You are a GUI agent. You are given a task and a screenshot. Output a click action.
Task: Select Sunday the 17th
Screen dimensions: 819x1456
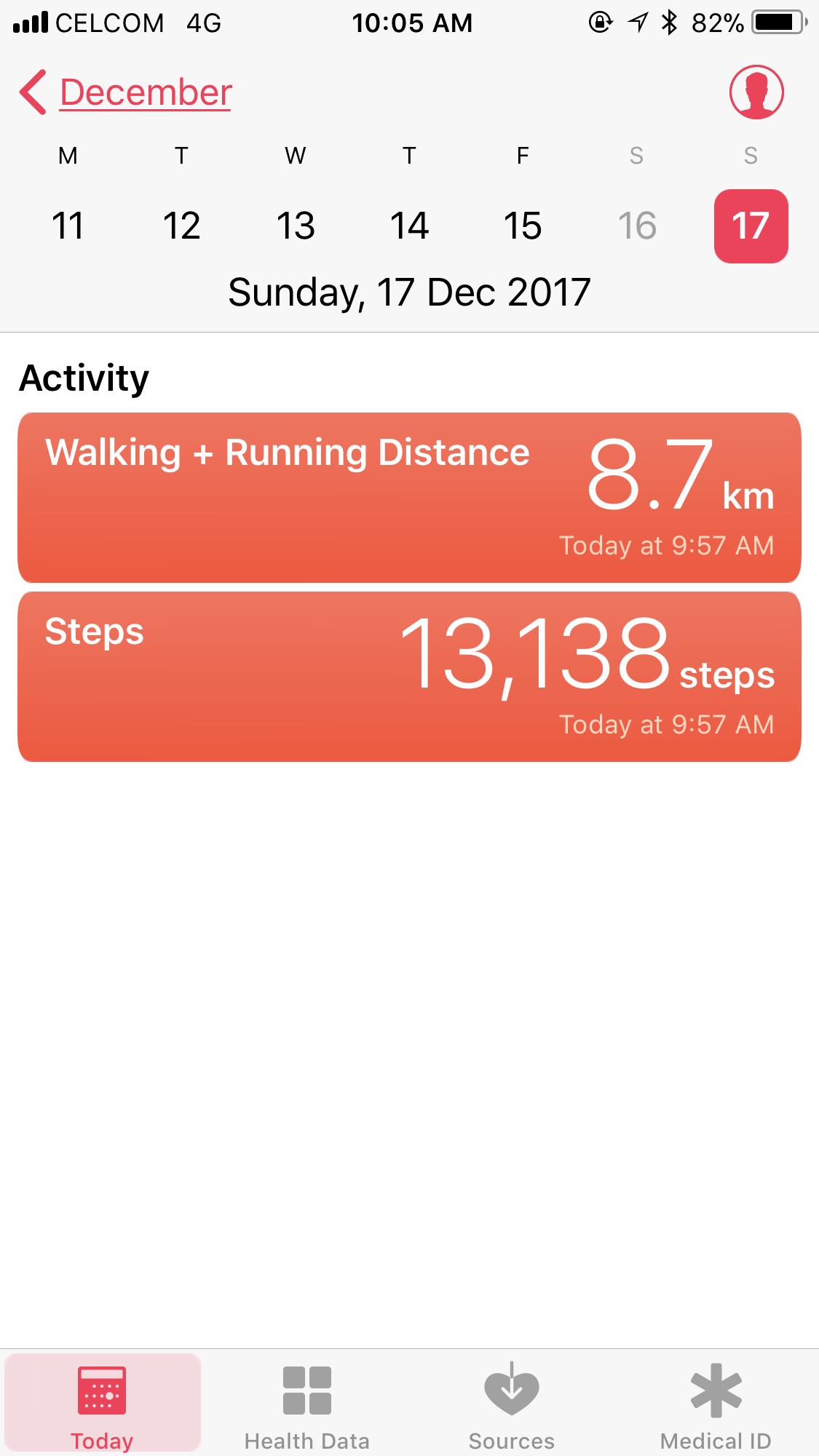[x=751, y=226]
